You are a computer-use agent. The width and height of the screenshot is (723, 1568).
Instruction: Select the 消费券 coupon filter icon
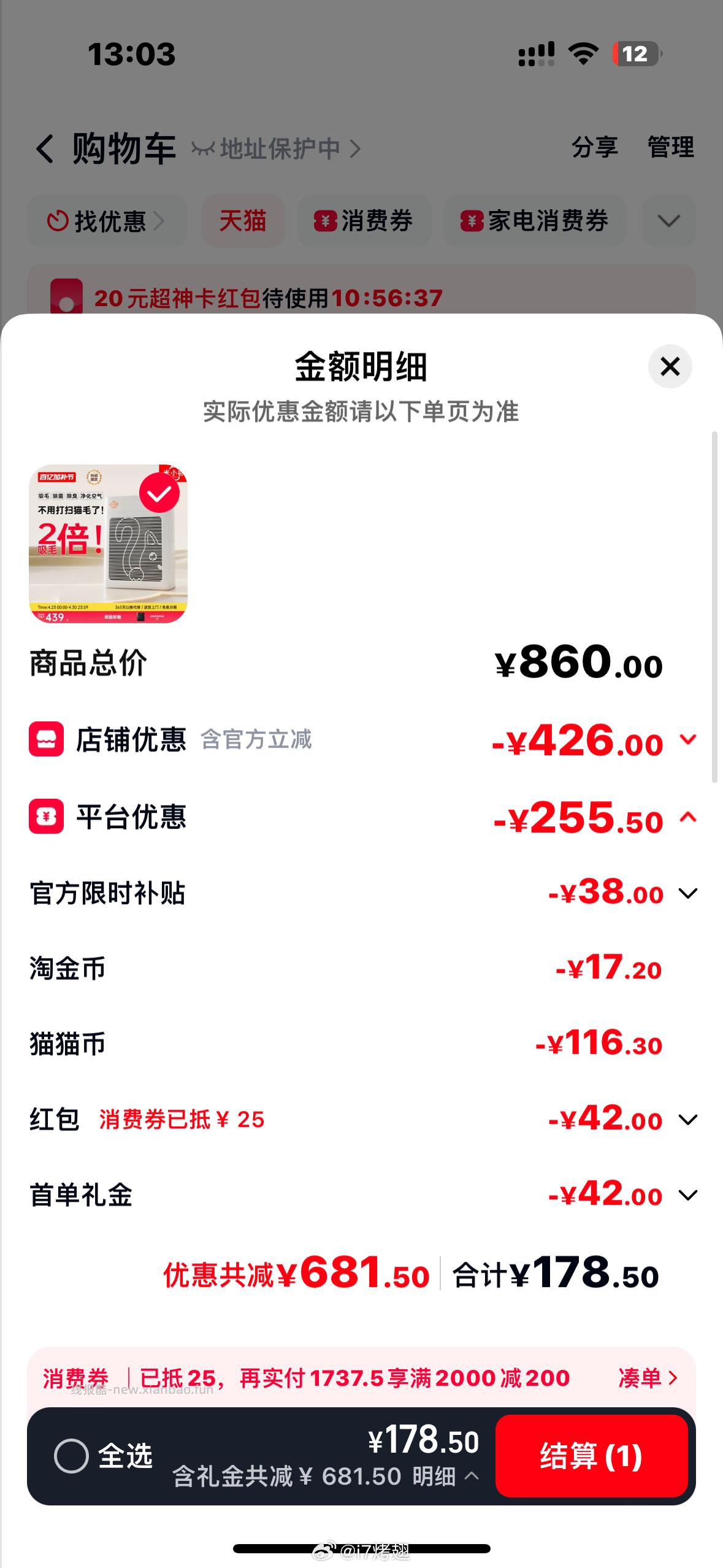326,221
